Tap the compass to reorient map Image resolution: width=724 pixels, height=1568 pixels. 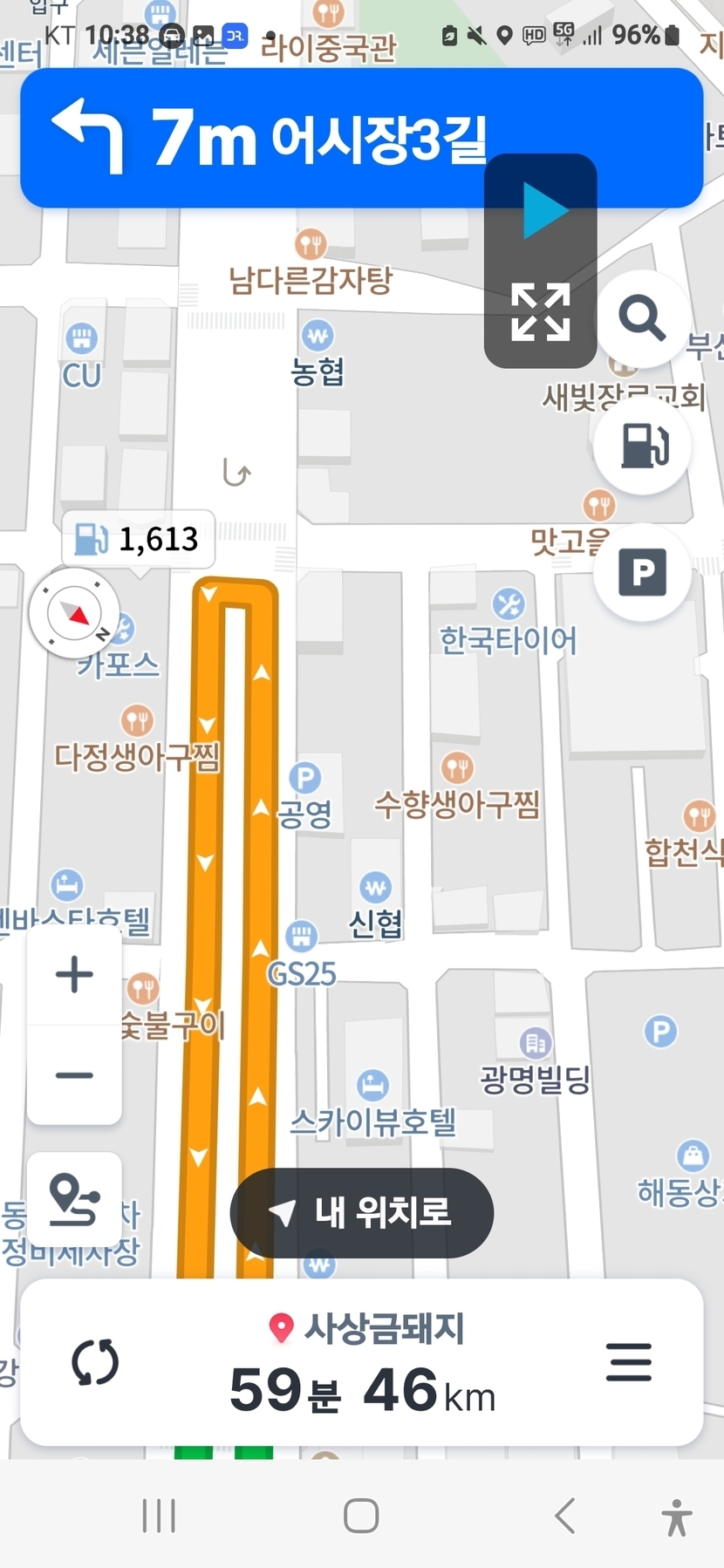75,614
